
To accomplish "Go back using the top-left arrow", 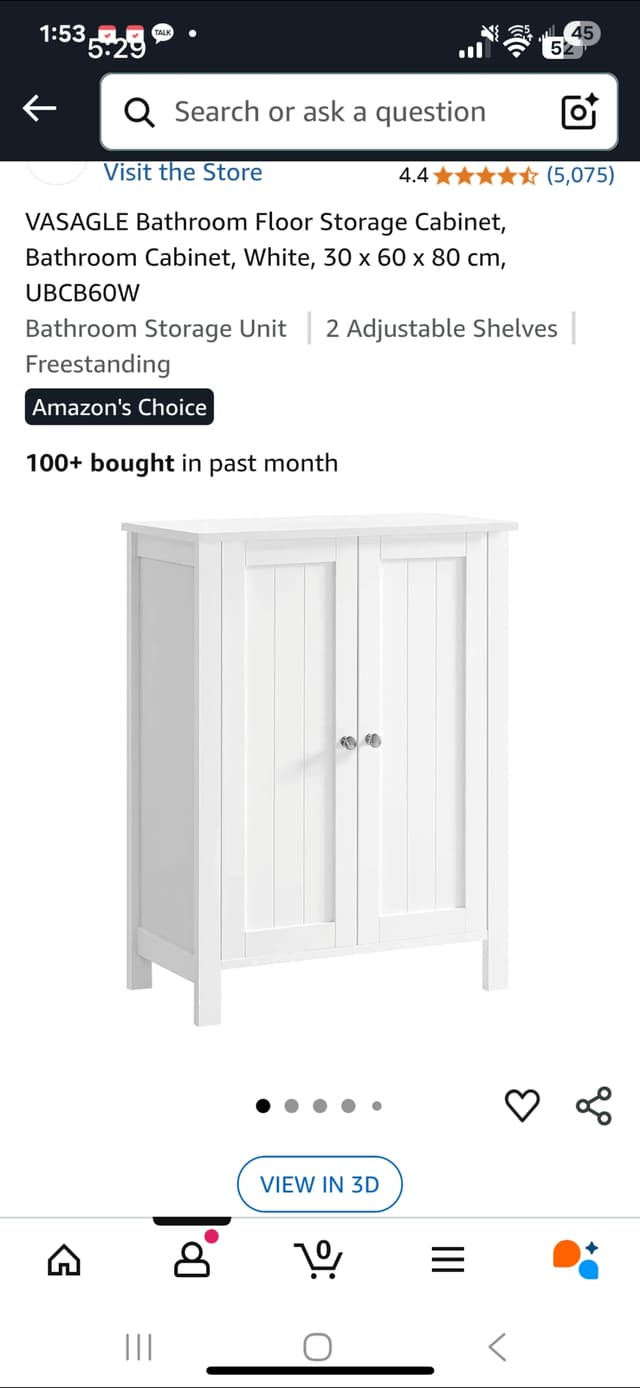I will point(40,110).
